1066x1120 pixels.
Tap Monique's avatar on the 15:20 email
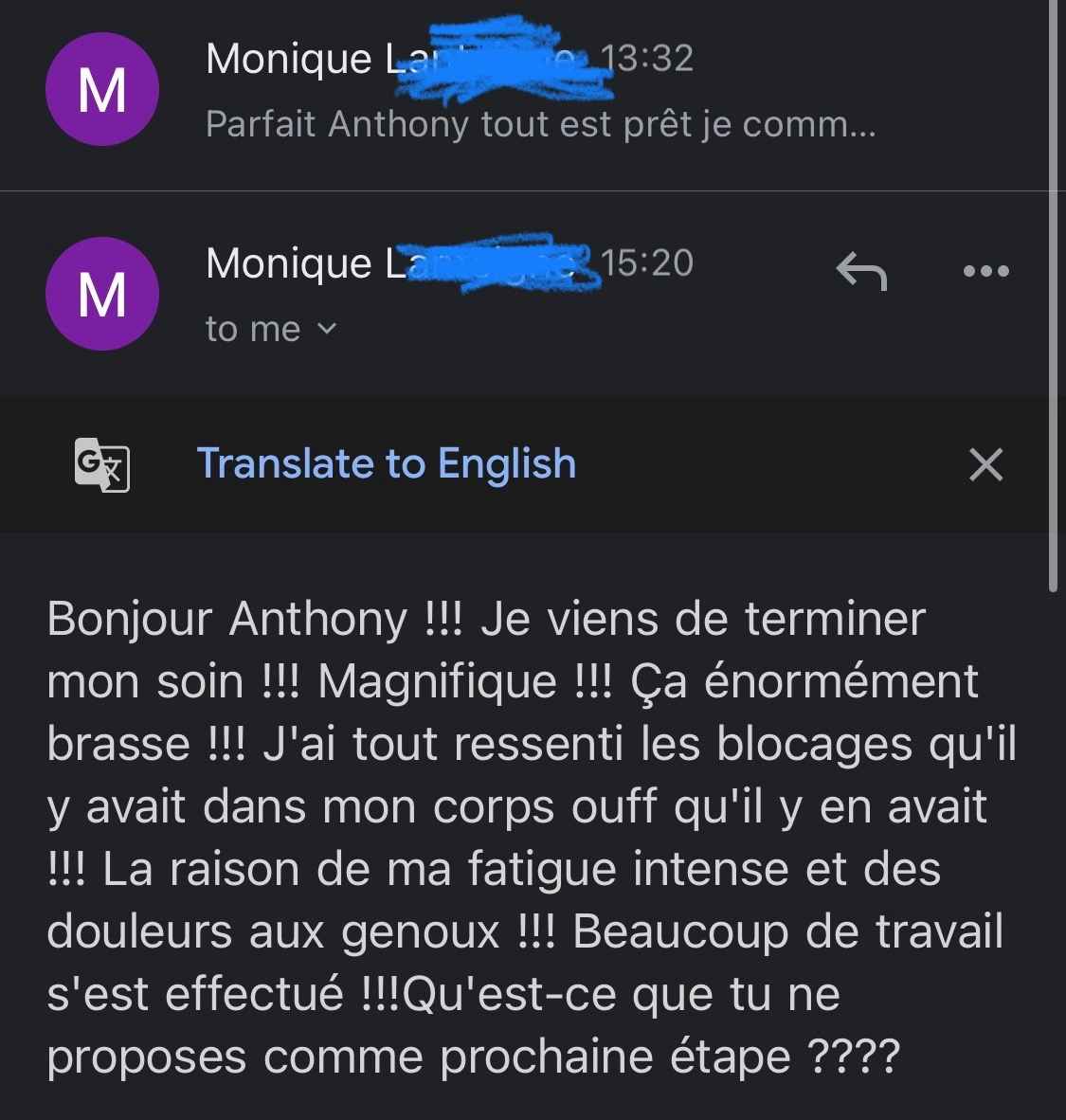[102, 294]
